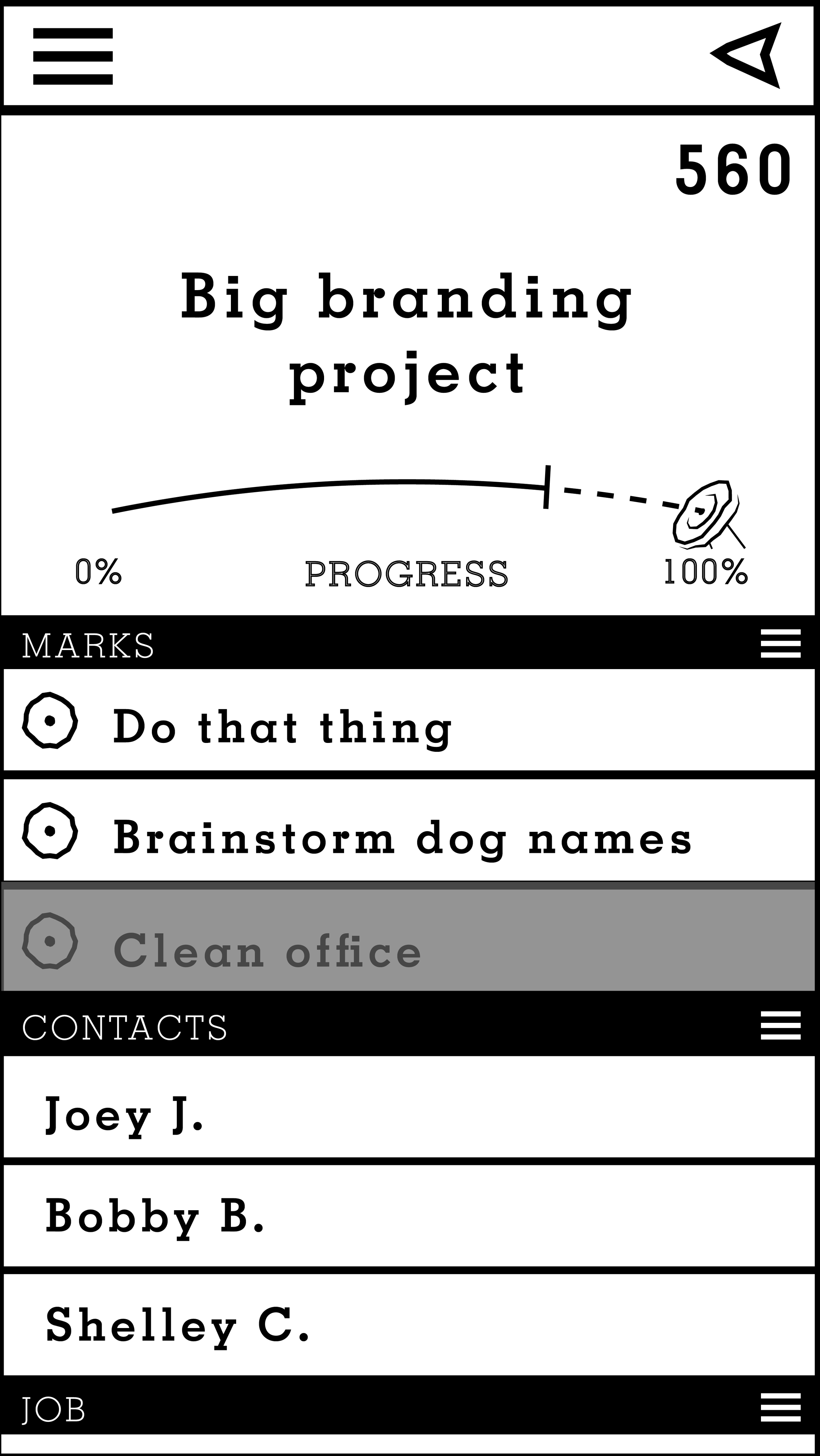The width and height of the screenshot is (820, 1456).
Task: Open the Marks section menu
Action: click(x=780, y=643)
